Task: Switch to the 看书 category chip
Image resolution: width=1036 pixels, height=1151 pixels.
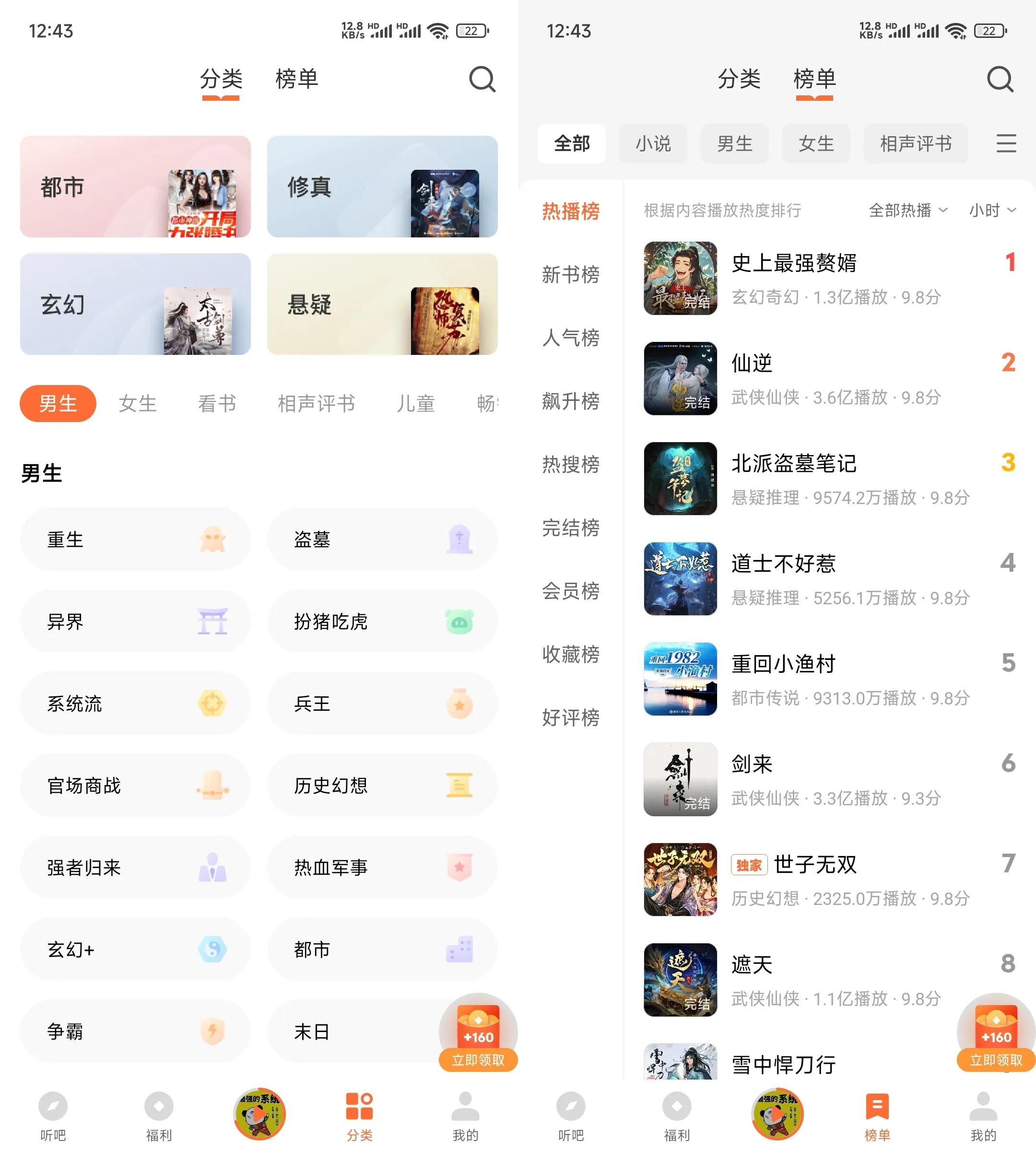Action: (217, 404)
